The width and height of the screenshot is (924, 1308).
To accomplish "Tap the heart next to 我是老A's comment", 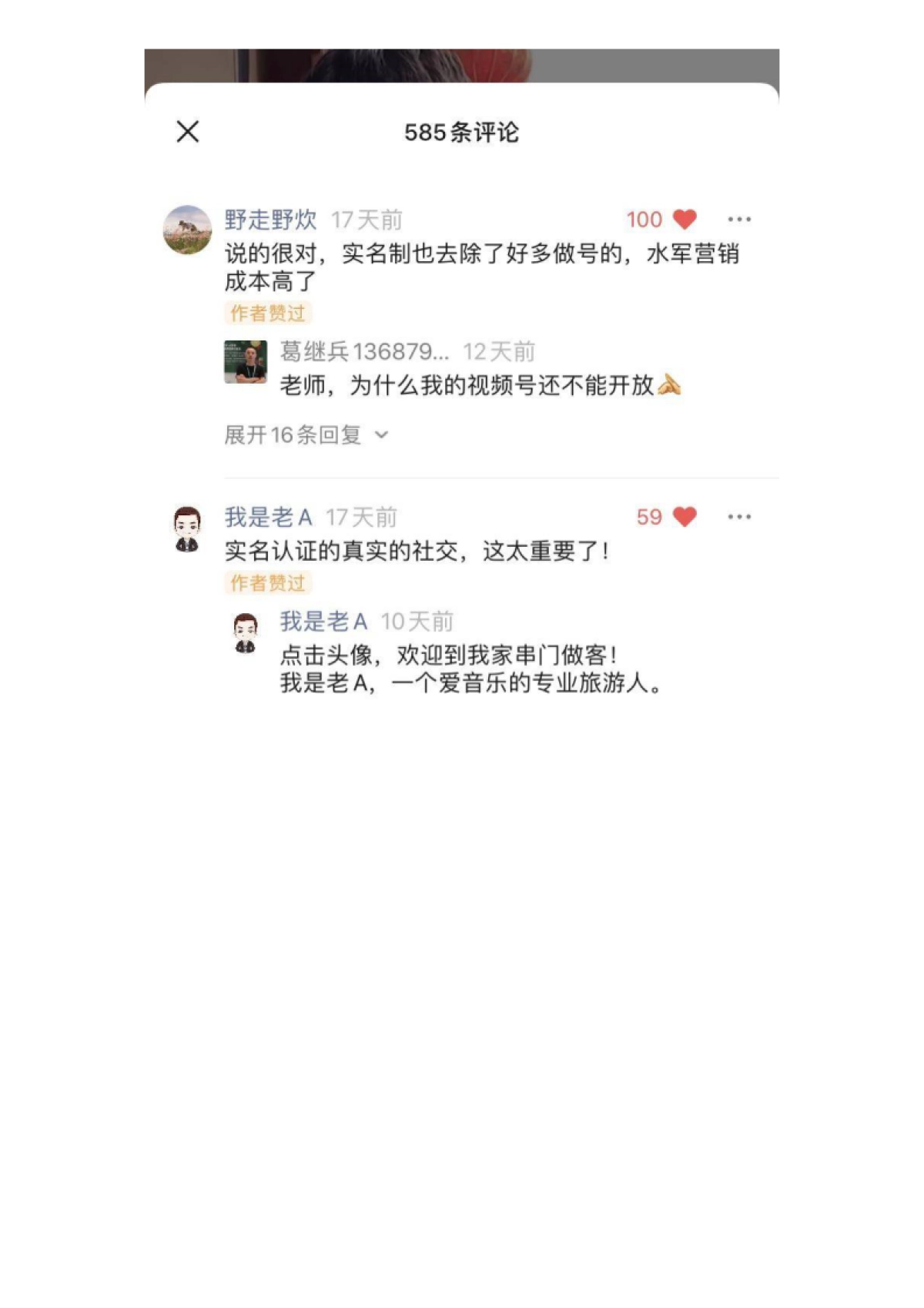I will [x=685, y=517].
